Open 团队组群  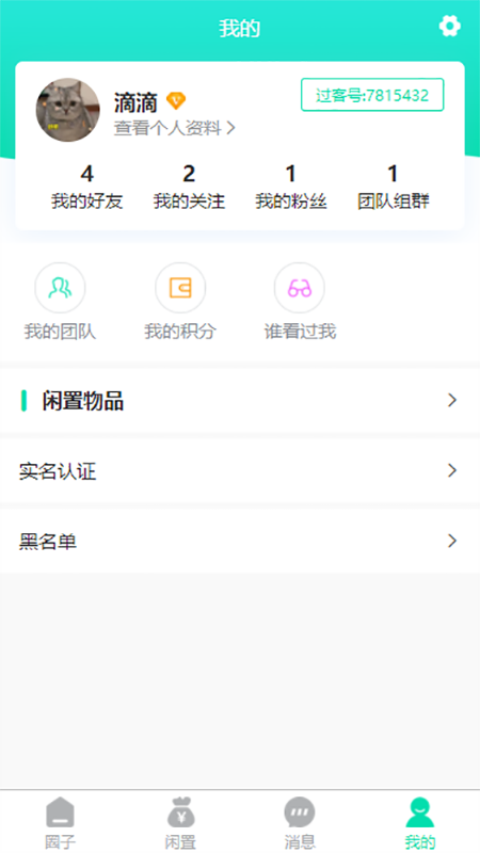[393, 188]
